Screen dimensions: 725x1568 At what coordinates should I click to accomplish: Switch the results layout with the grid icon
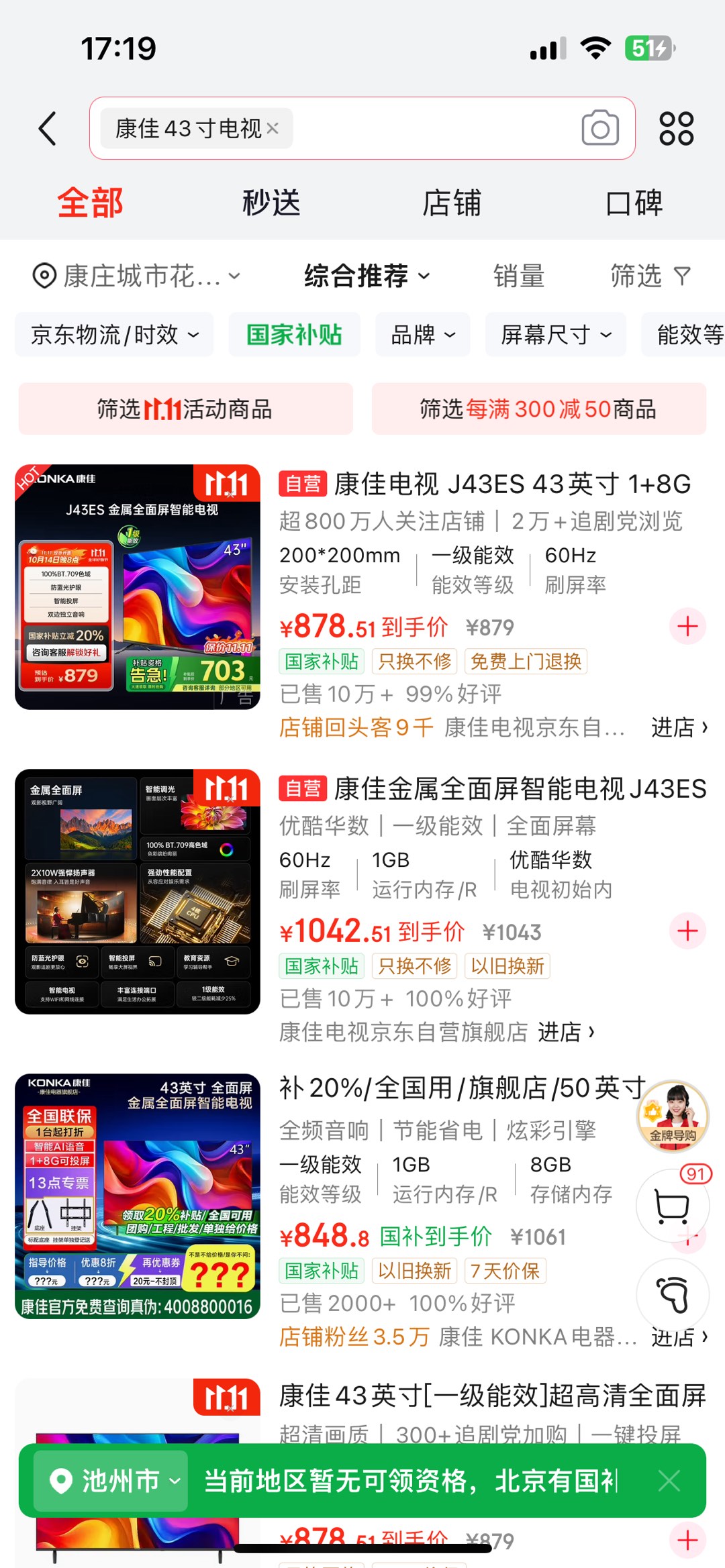pos(676,128)
